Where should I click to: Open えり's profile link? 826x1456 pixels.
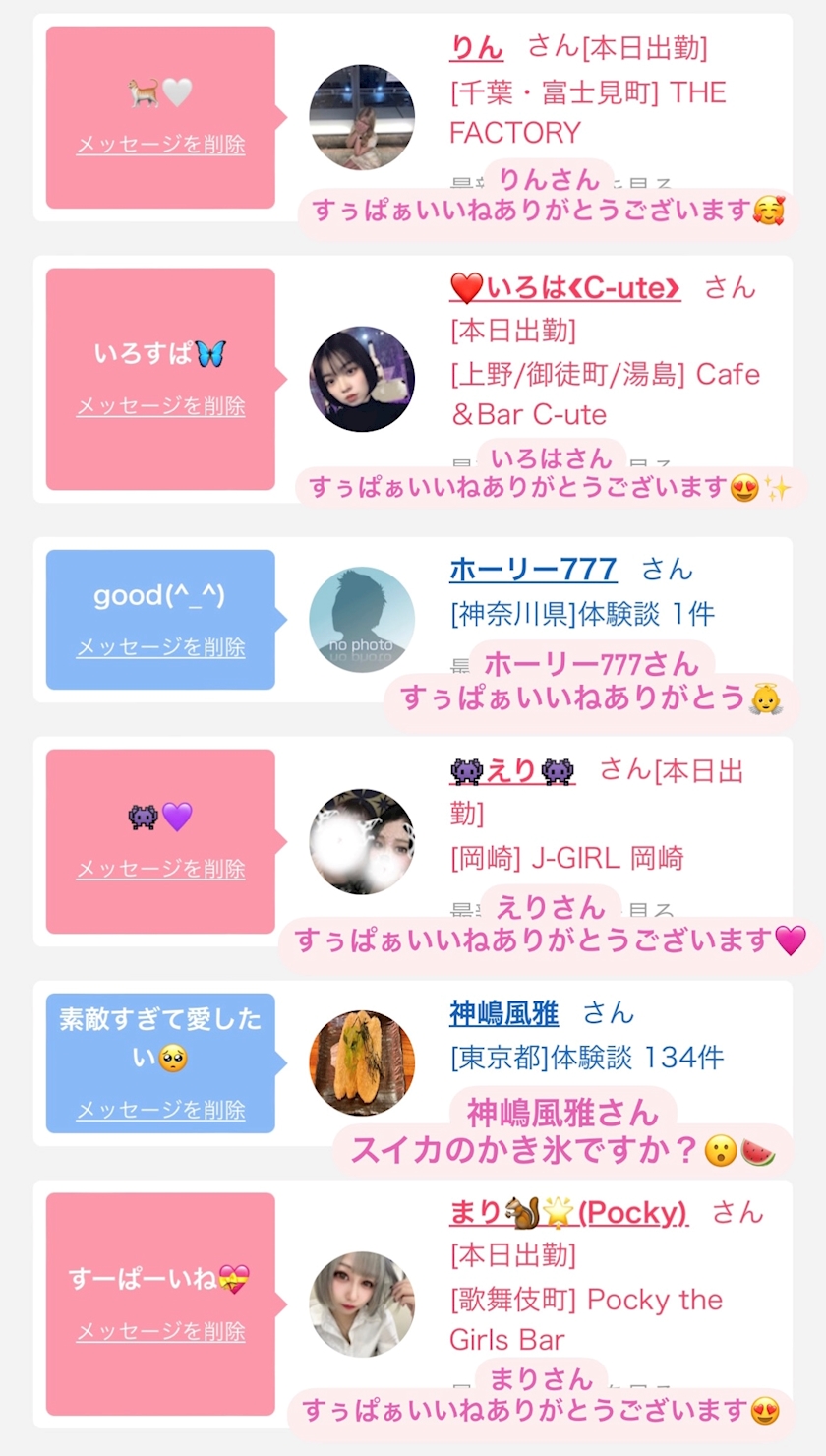point(512,770)
